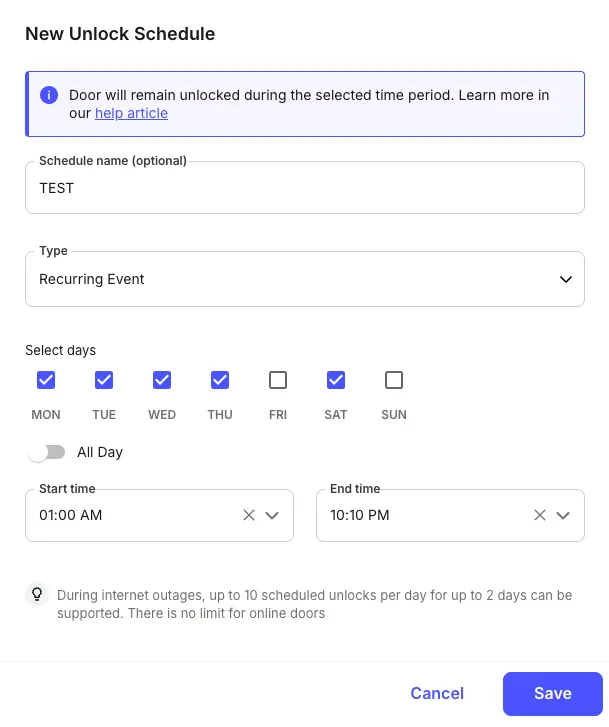
Task: Check the SUN checkbox
Action: pos(394,380)
